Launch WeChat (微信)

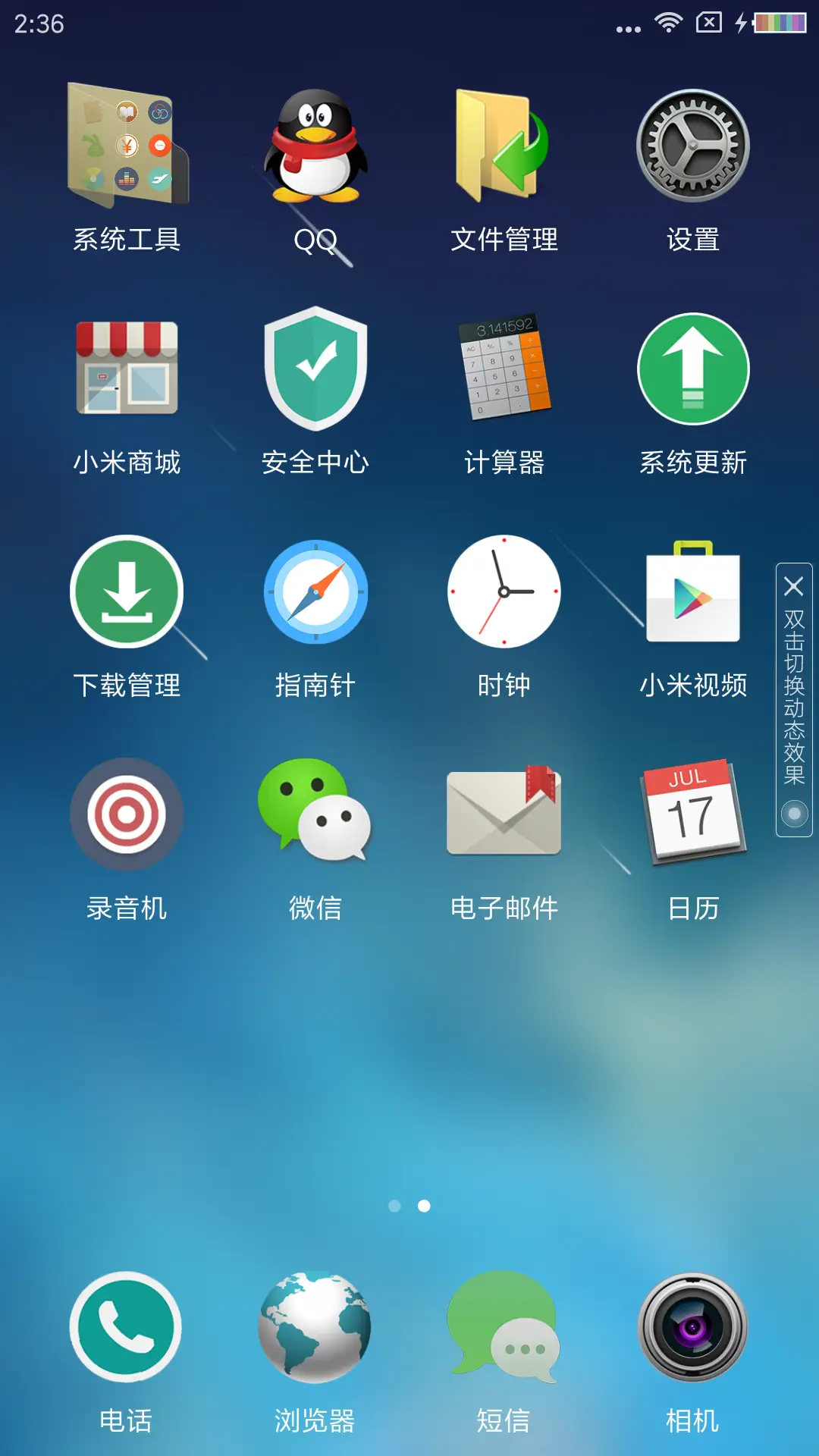click(315, 813)
